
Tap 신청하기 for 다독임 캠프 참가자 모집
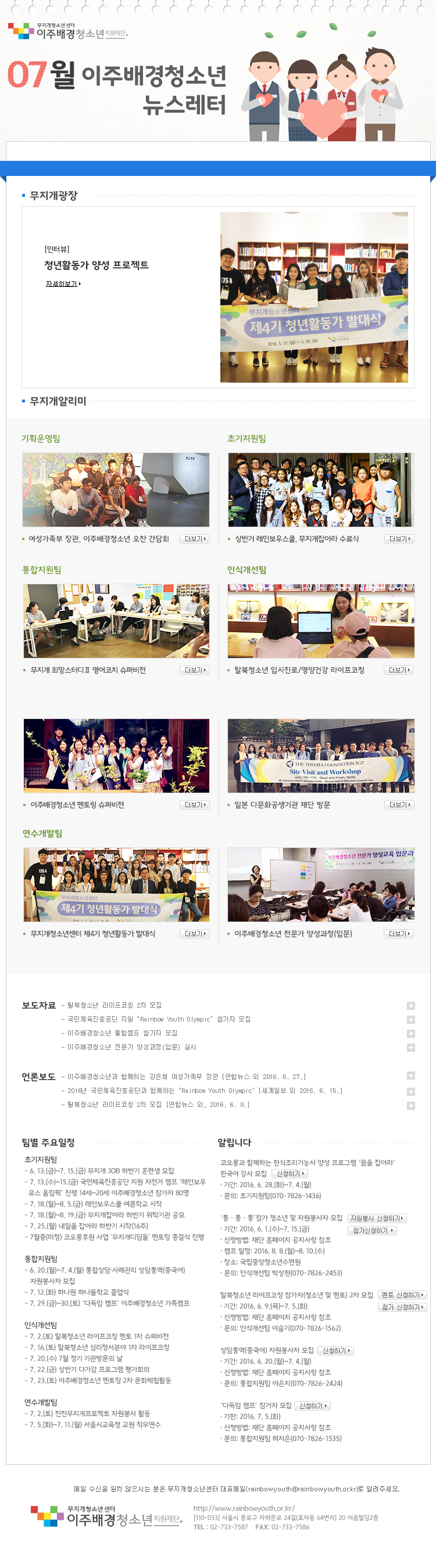[312, 1405]
